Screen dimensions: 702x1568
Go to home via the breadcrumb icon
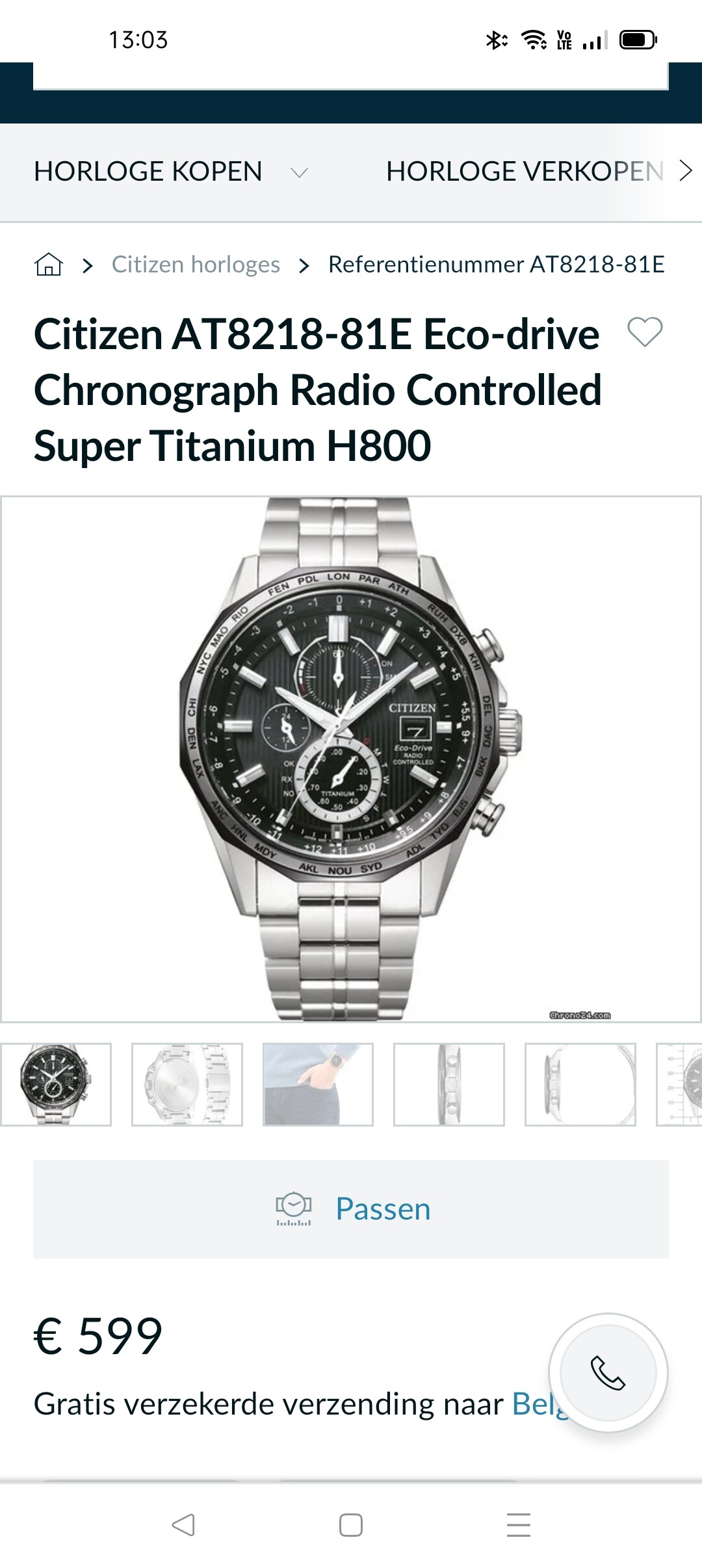click(49, 265)
